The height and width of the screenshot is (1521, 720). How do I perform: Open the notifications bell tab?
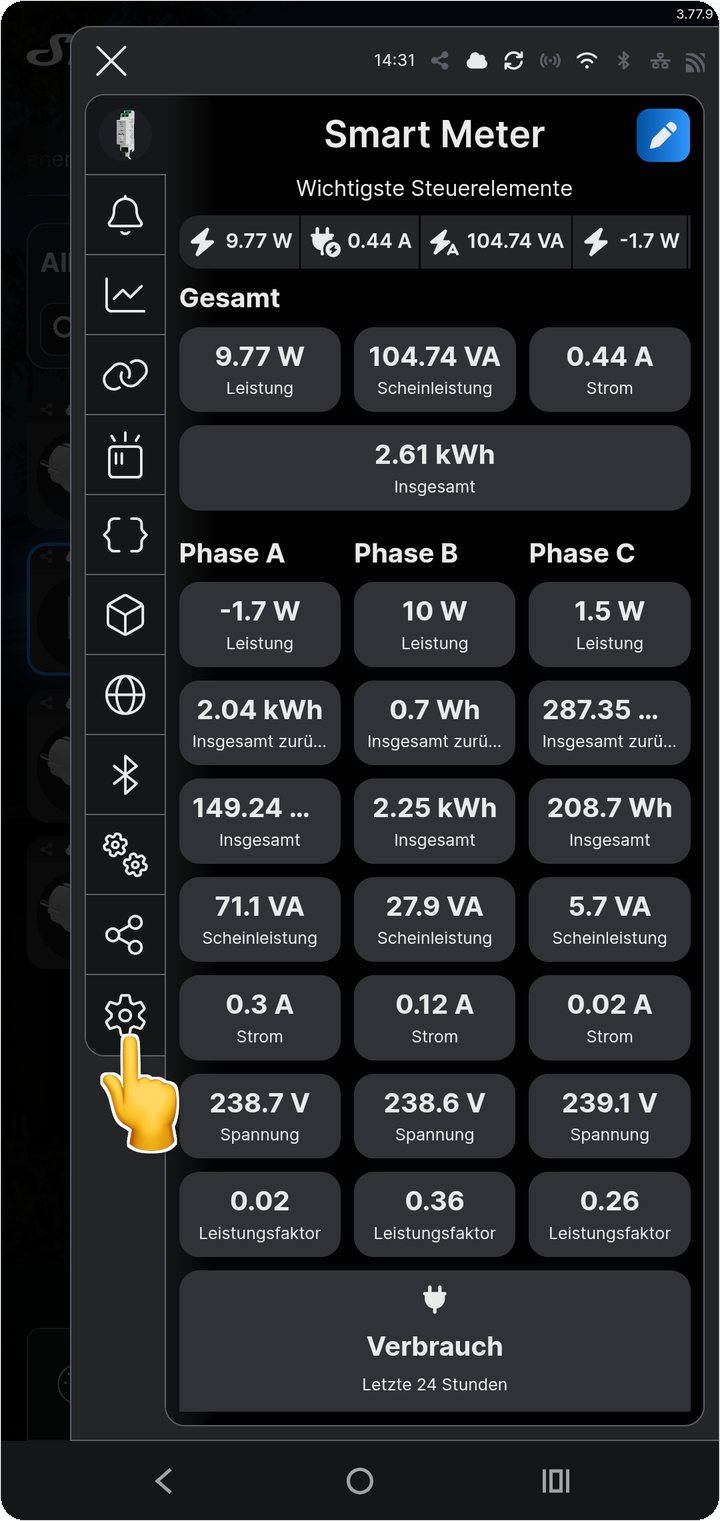[x=125, y=215]
